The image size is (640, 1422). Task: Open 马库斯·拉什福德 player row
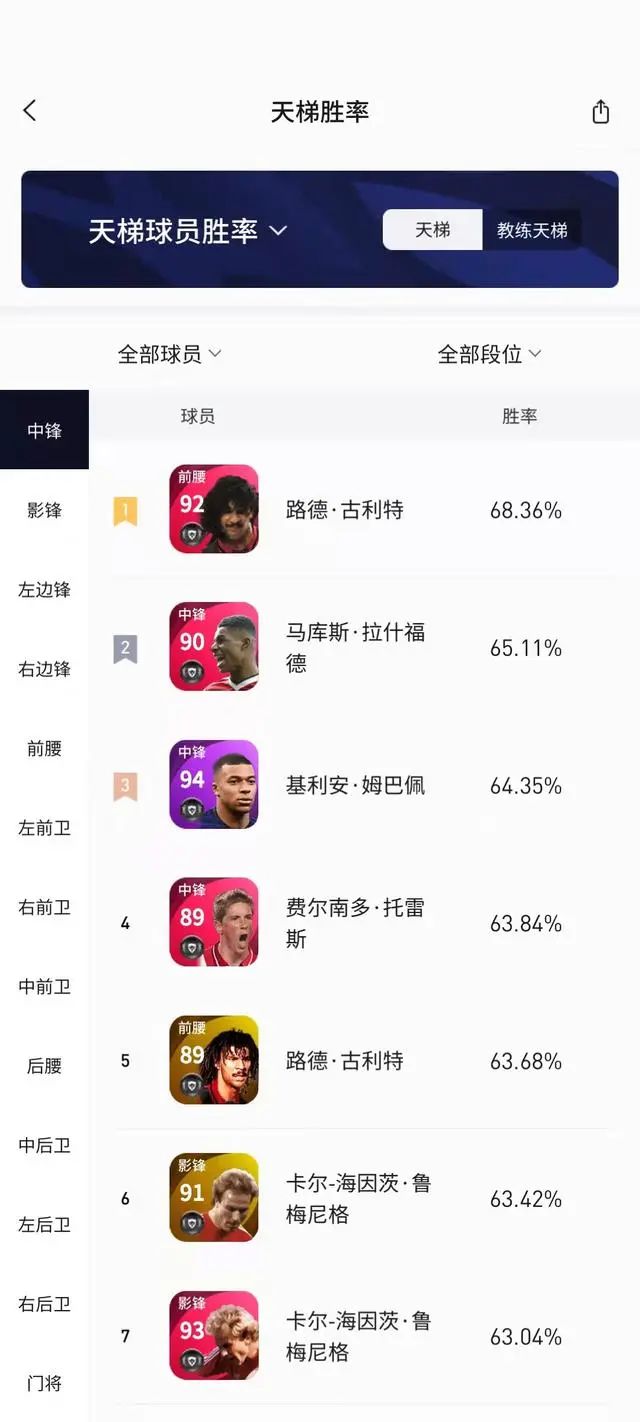(355, 648)
